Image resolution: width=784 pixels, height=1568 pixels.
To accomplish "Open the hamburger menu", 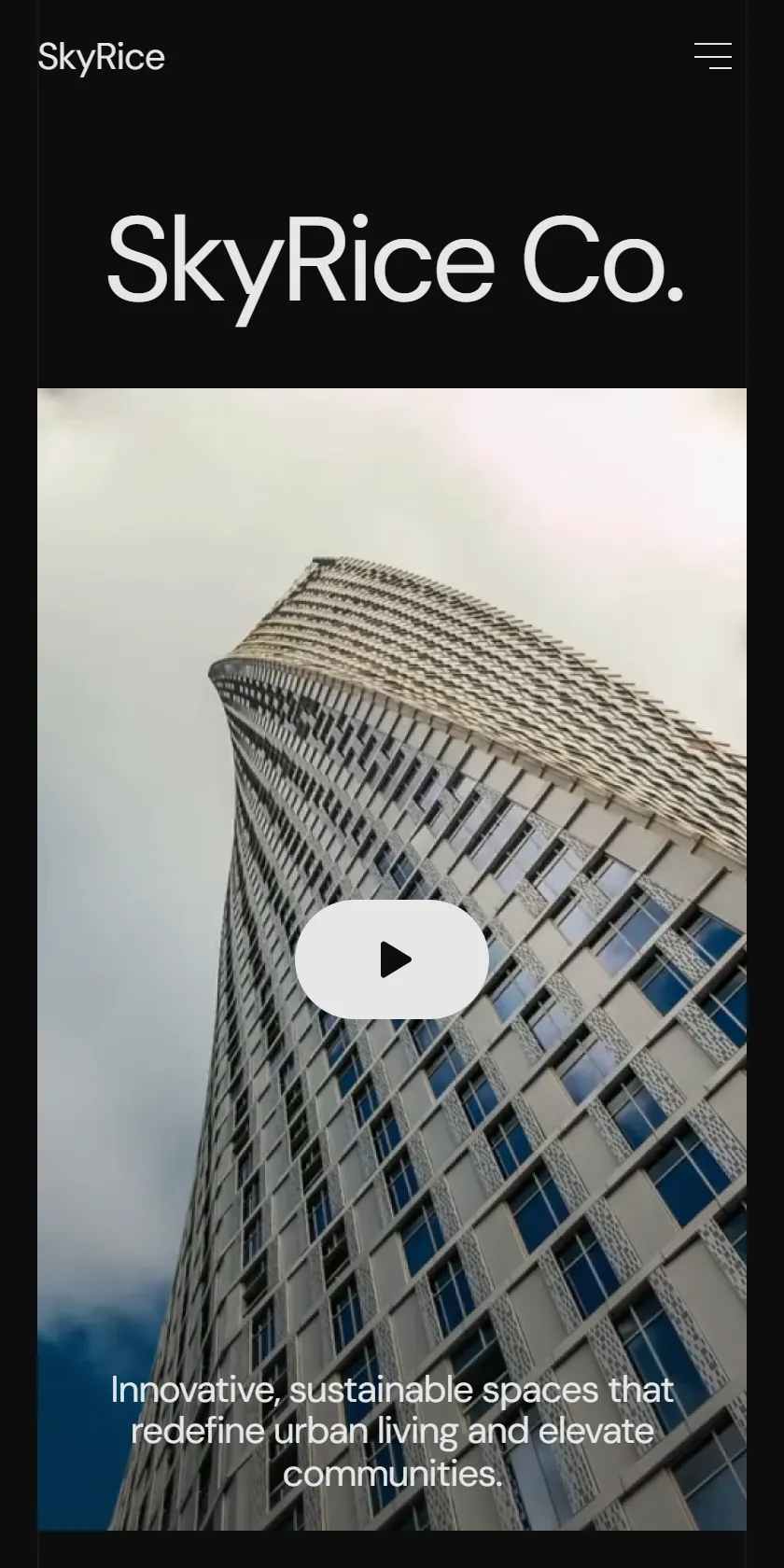I will [x=713, y=56].
